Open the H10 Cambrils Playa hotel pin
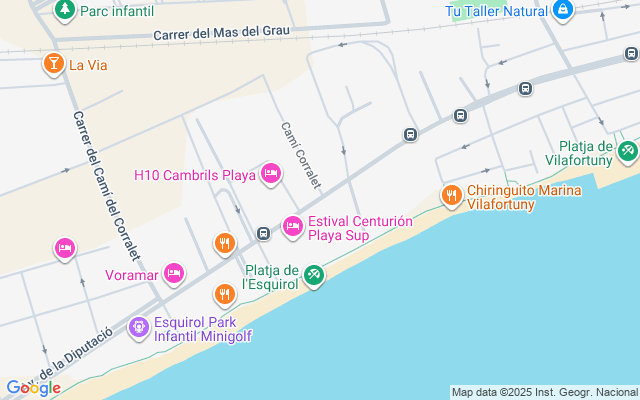Image resolution: width=640 pixels, height=400 pixels. (270, 175)
